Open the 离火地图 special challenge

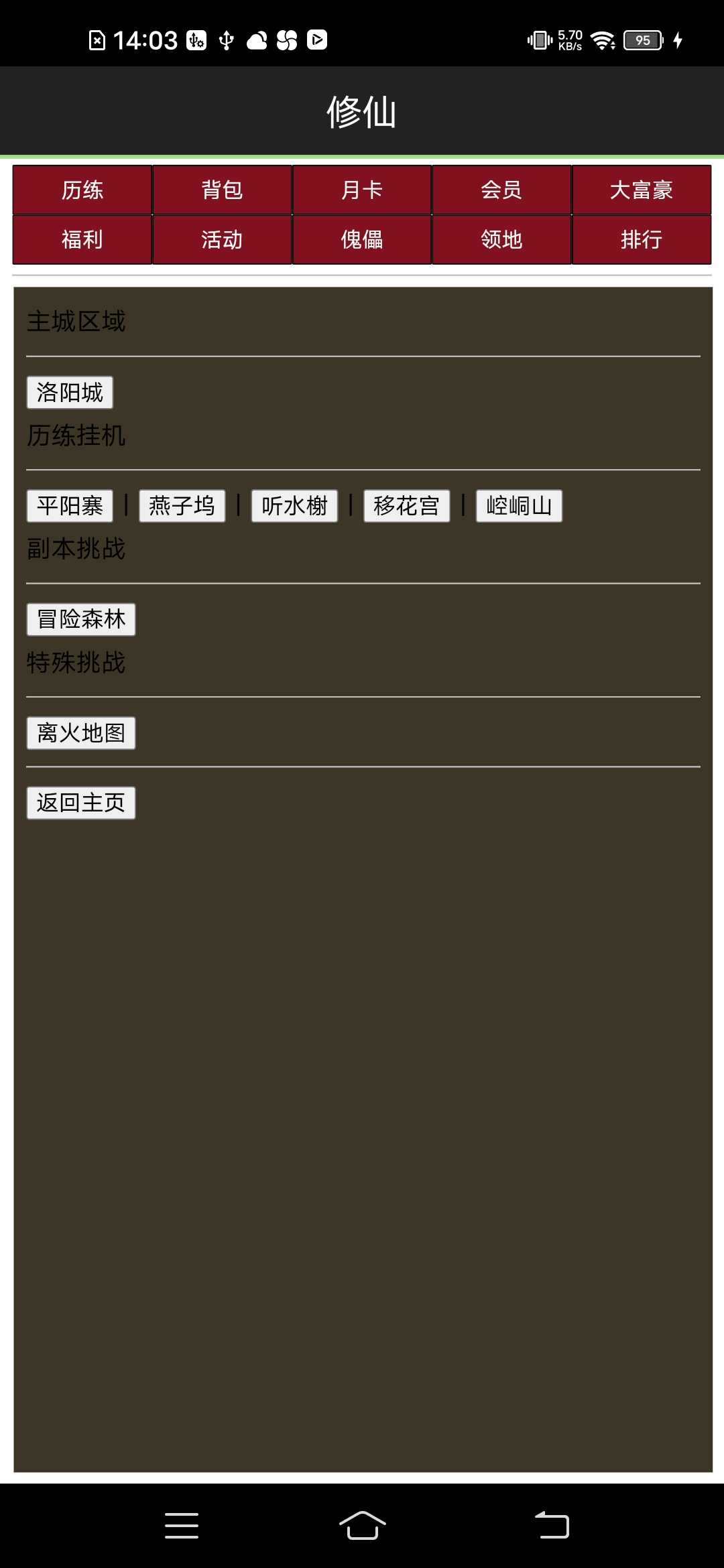coord(81,733)
